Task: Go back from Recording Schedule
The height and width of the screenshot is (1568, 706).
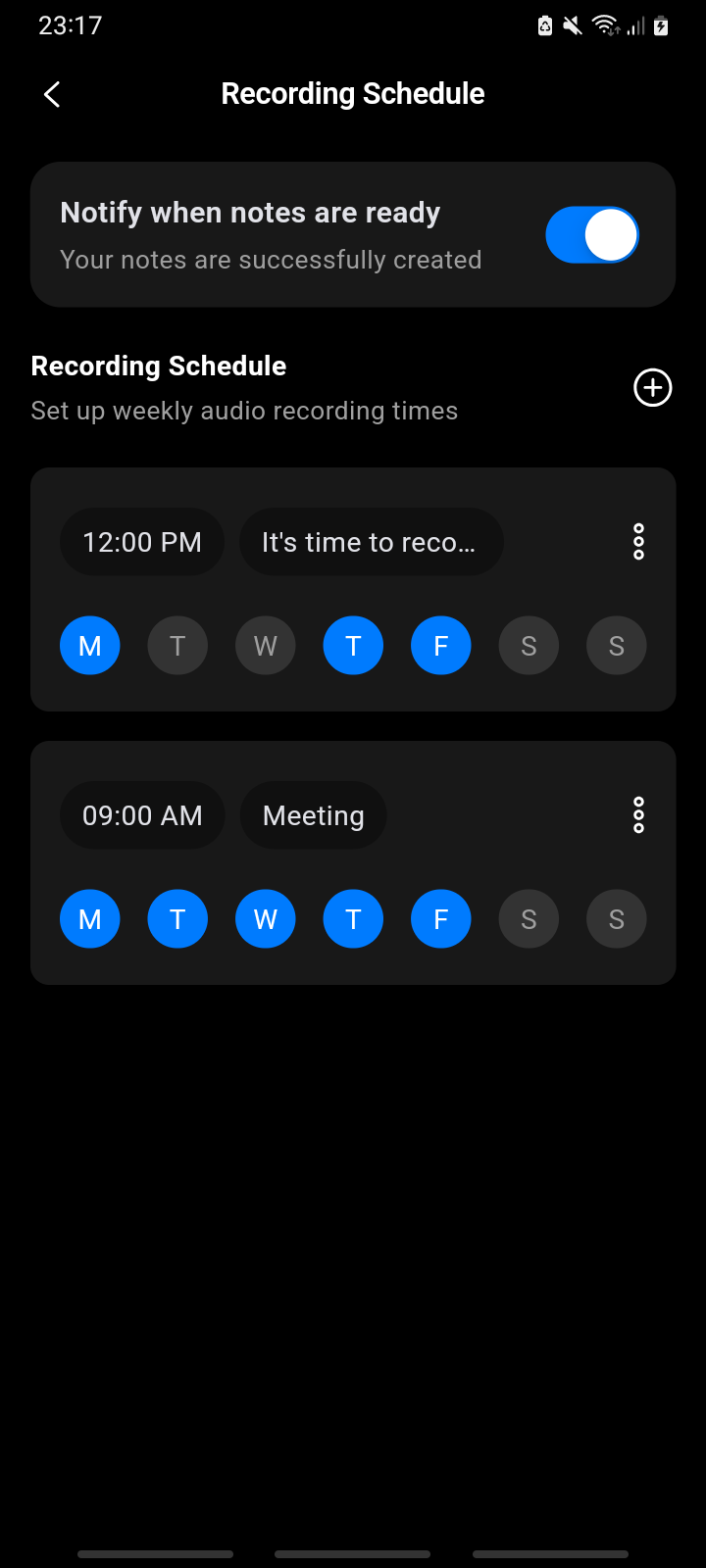Action: (x=52, y=94)
